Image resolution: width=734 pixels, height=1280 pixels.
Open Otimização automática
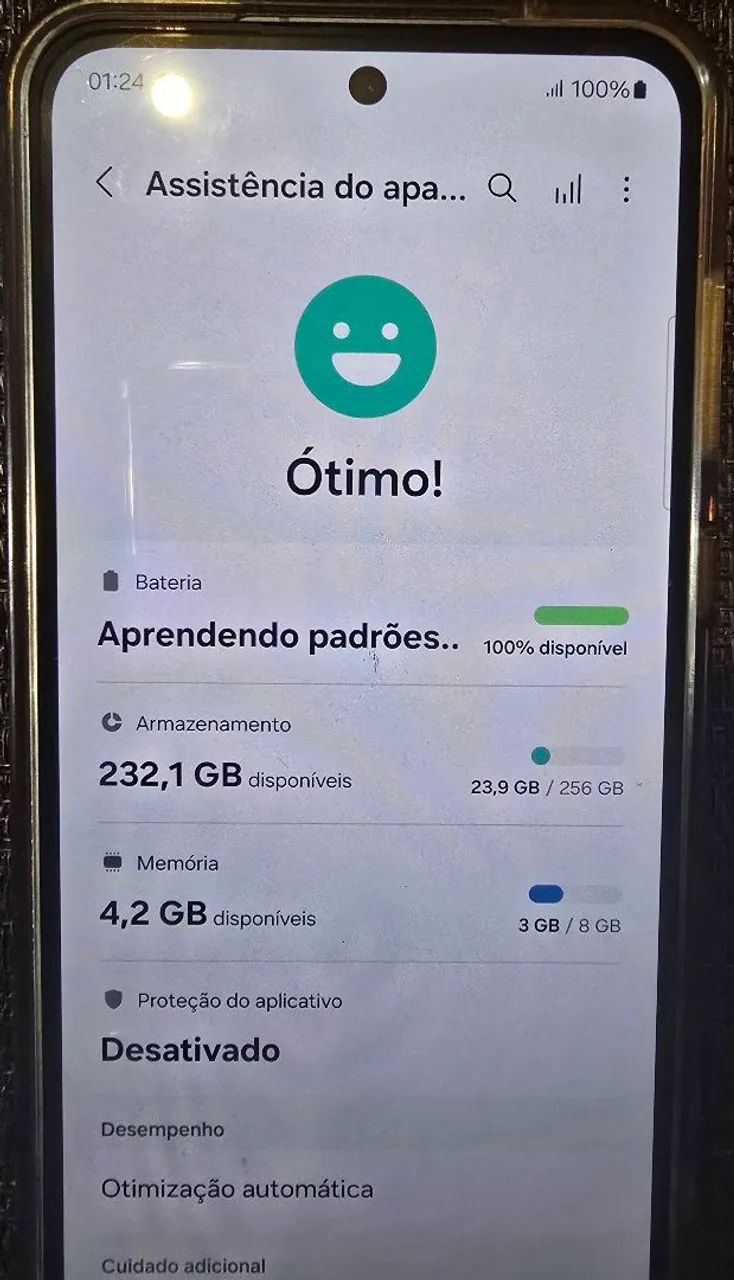[x=237, y=1188]
